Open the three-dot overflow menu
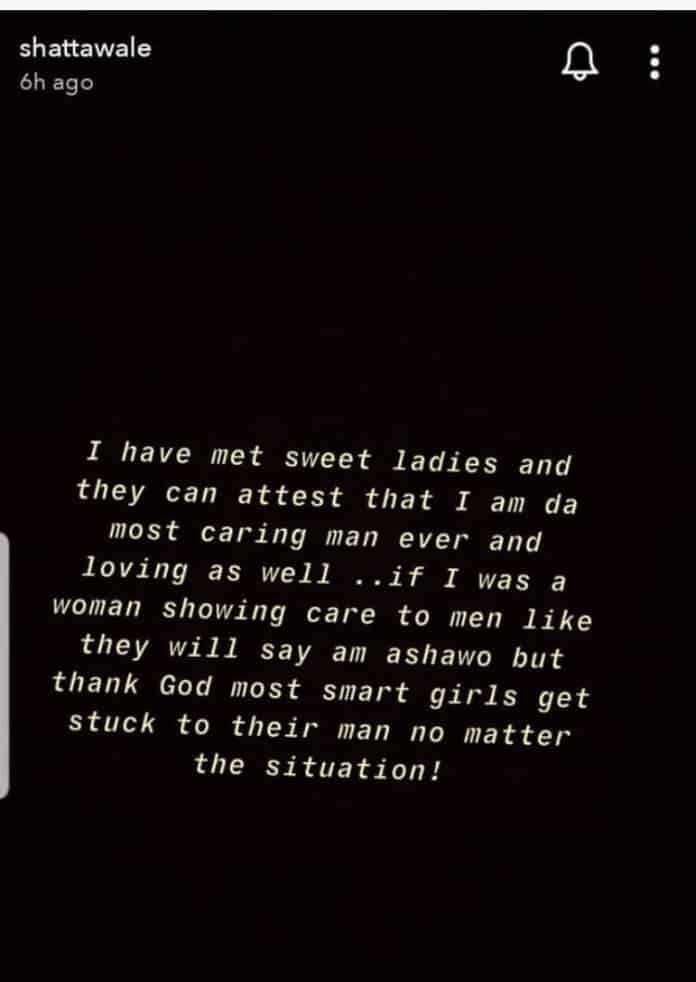The image size is (696, 982). click(654, 62)
